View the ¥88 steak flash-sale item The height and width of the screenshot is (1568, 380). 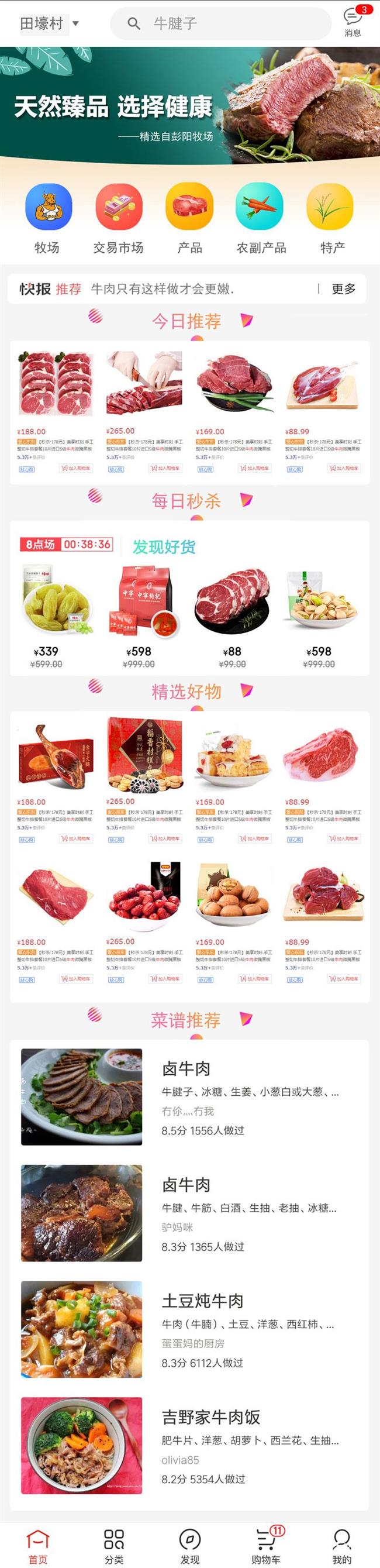tap(232, 615)
